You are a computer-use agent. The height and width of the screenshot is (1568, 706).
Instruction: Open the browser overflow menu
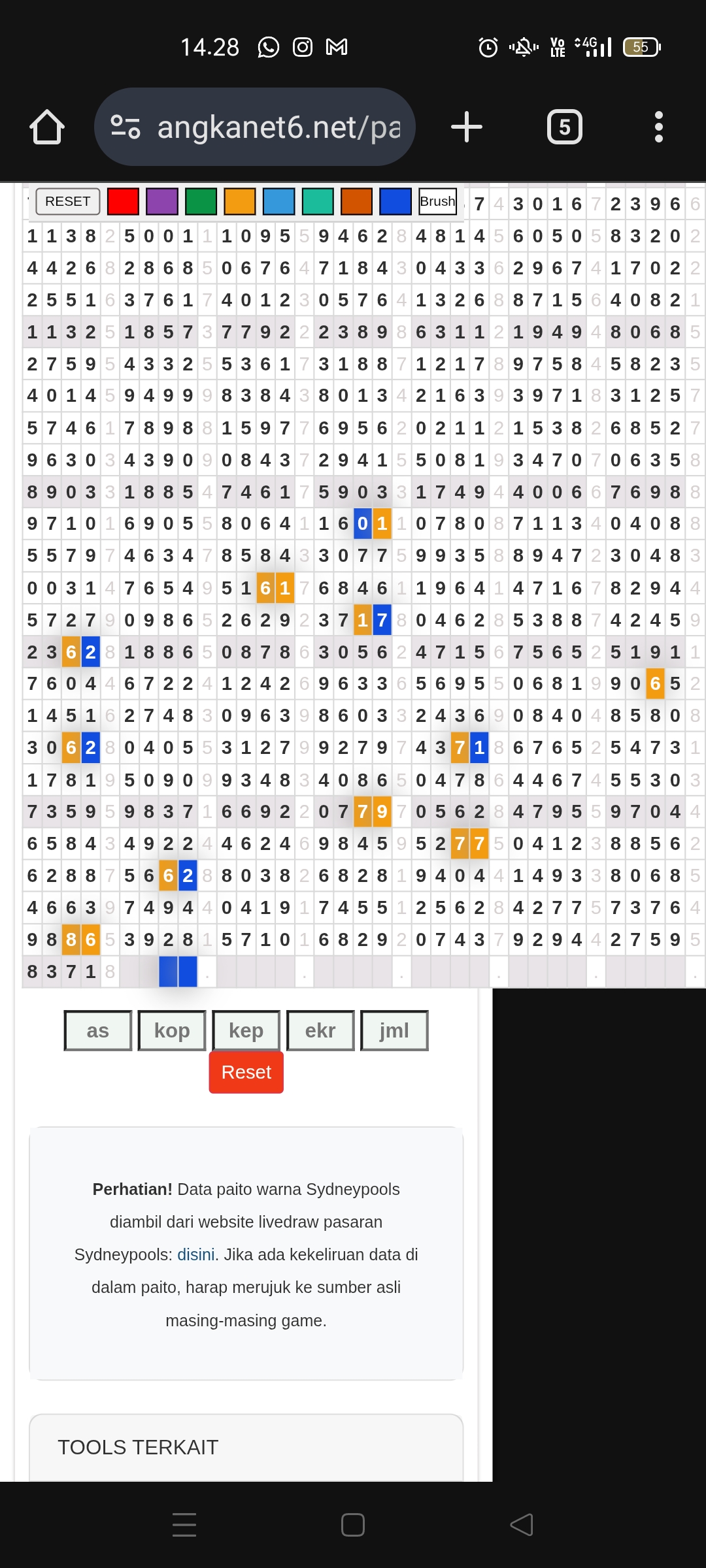coord(658,127)
